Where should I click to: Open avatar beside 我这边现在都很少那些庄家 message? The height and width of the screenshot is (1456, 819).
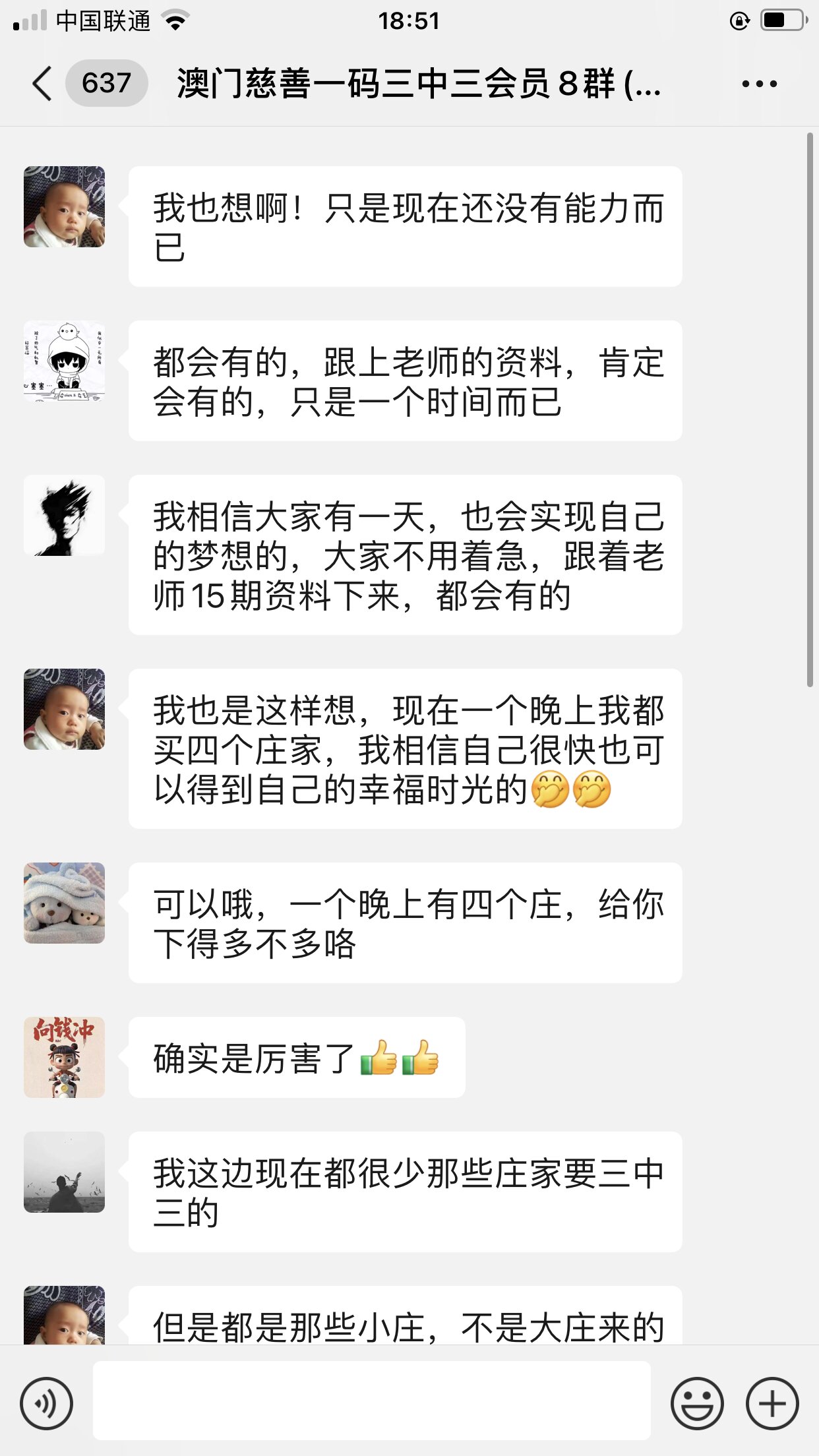coord(64,1172)
